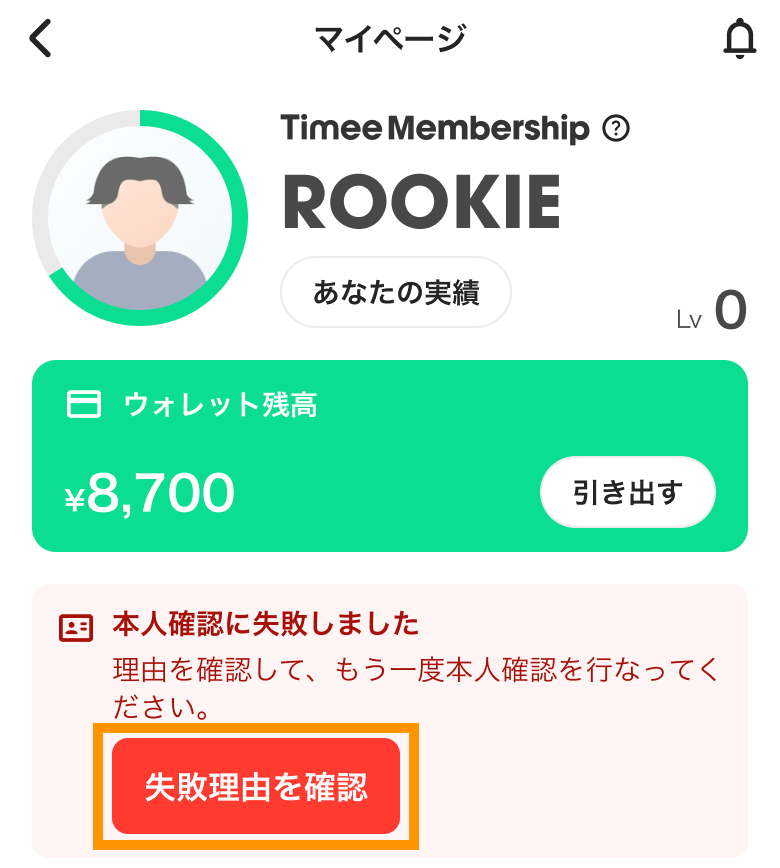Open あなたの実績 achievements button
The height and width of the screenshot is (868, 780).
tap(395, 291)
